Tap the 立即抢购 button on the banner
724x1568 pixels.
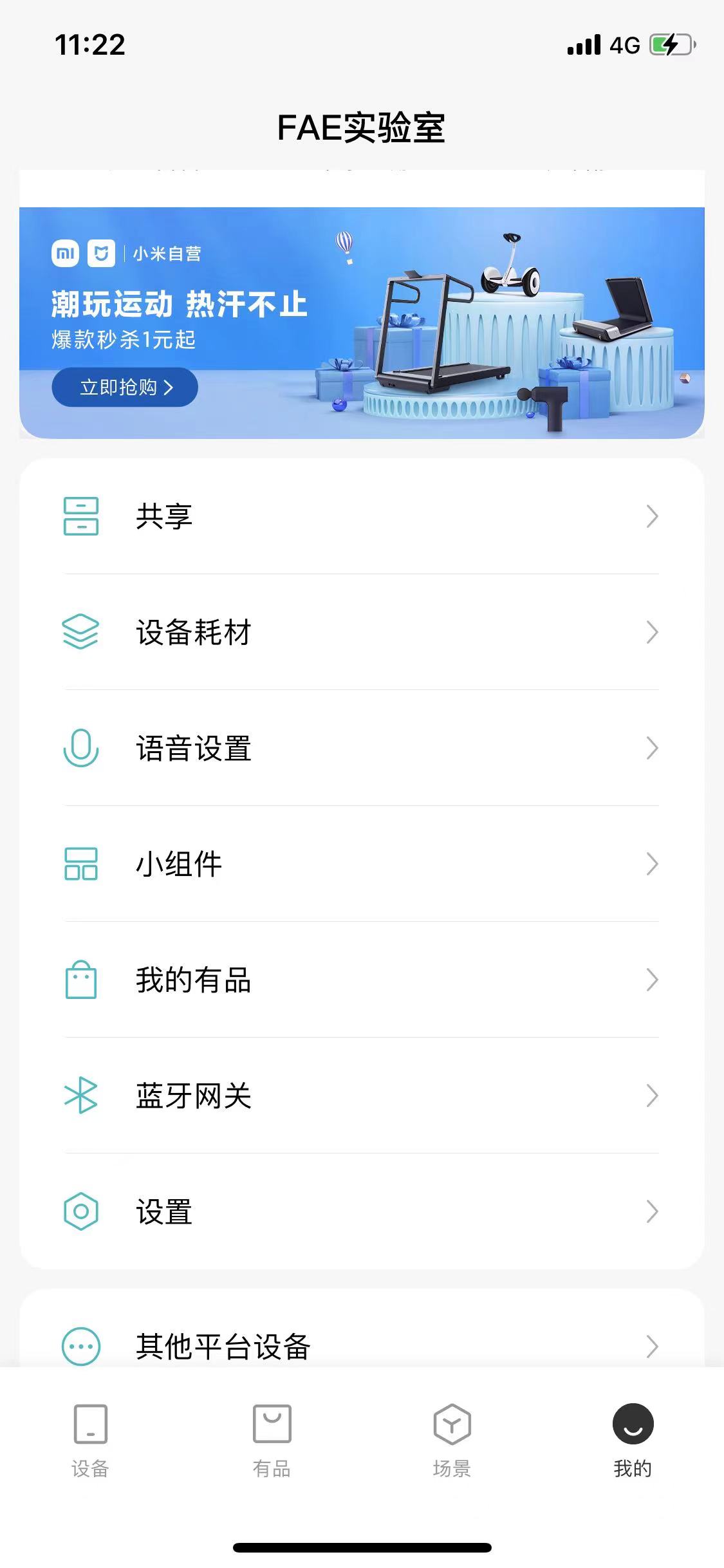125,387
